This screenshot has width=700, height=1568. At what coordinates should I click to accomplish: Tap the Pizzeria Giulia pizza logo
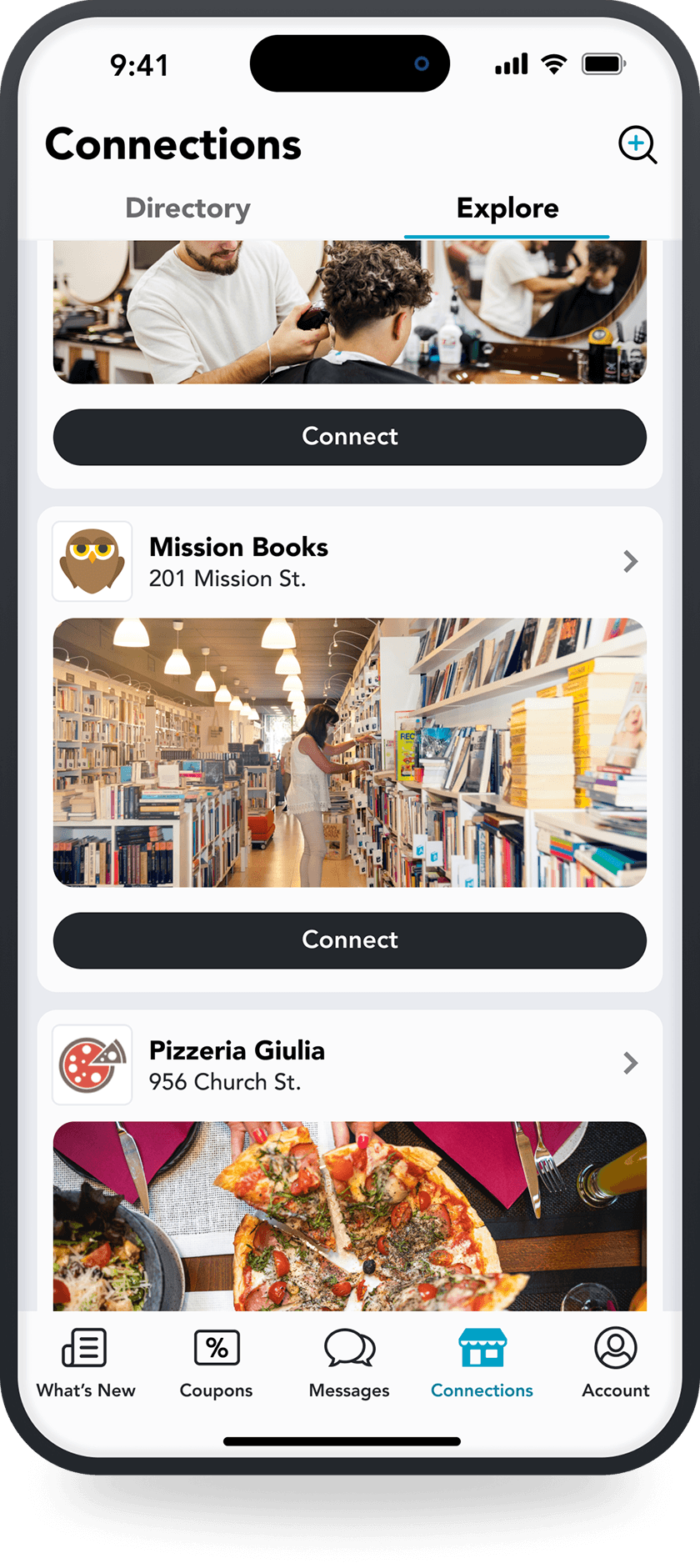tap(92, 1064)
